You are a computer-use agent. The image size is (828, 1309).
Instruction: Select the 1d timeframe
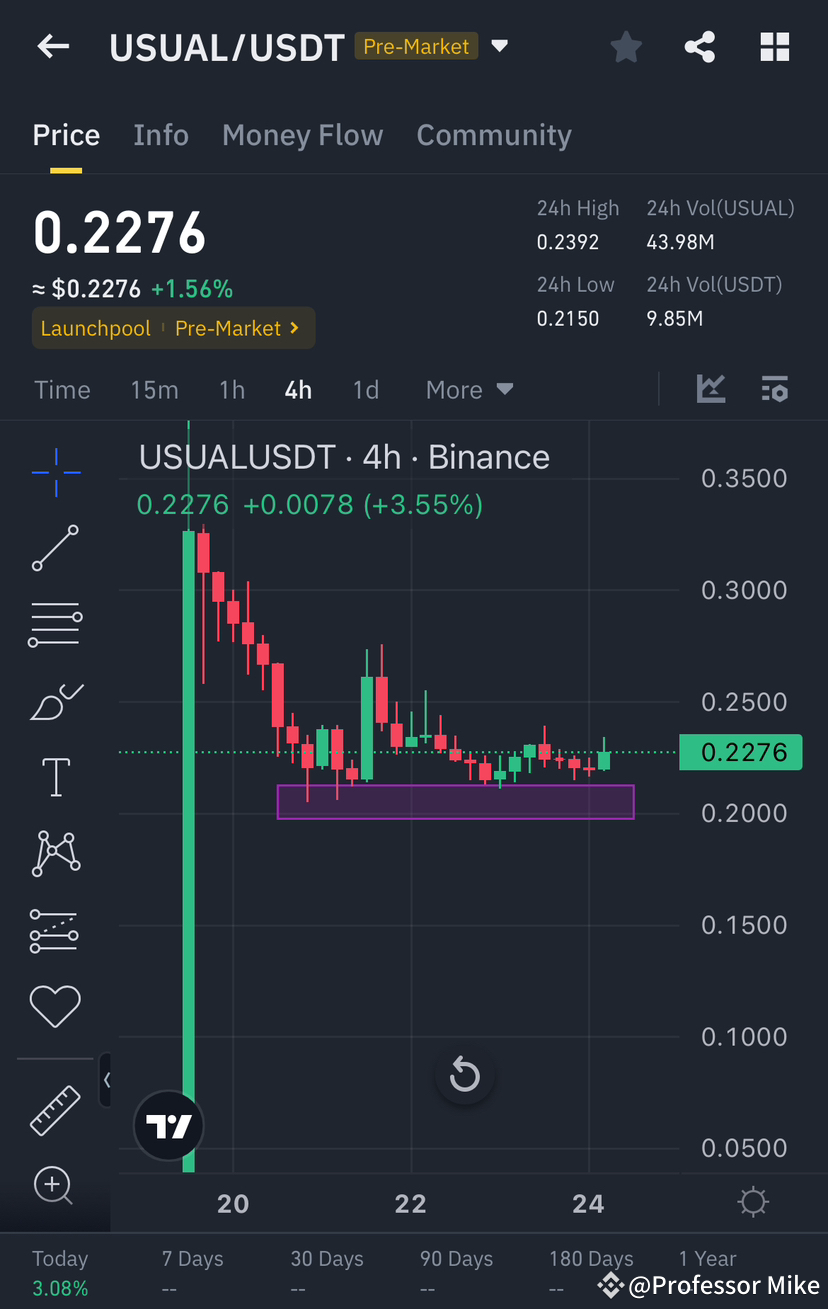click(x=365, y=389)
